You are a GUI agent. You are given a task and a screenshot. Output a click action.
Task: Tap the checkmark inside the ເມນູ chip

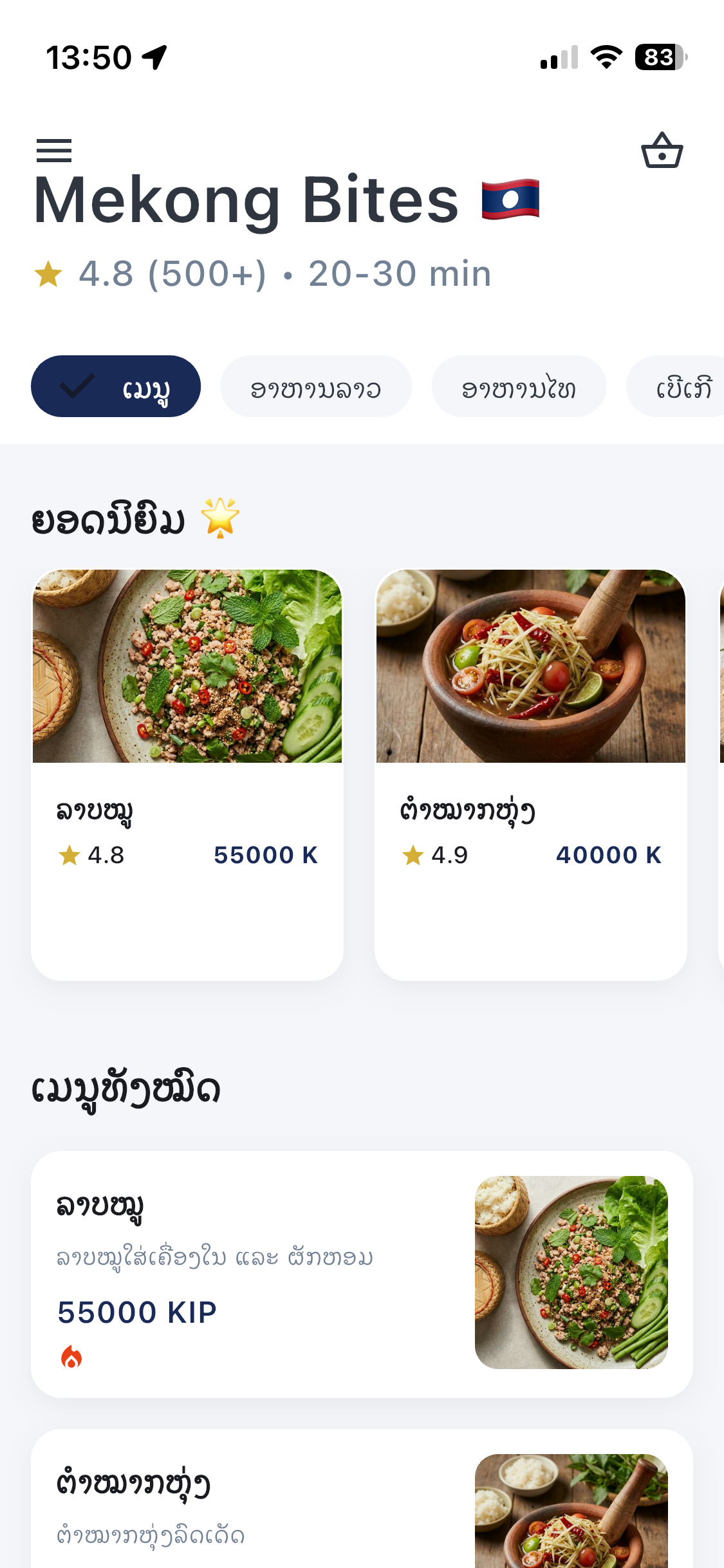[x=75, y=386]
